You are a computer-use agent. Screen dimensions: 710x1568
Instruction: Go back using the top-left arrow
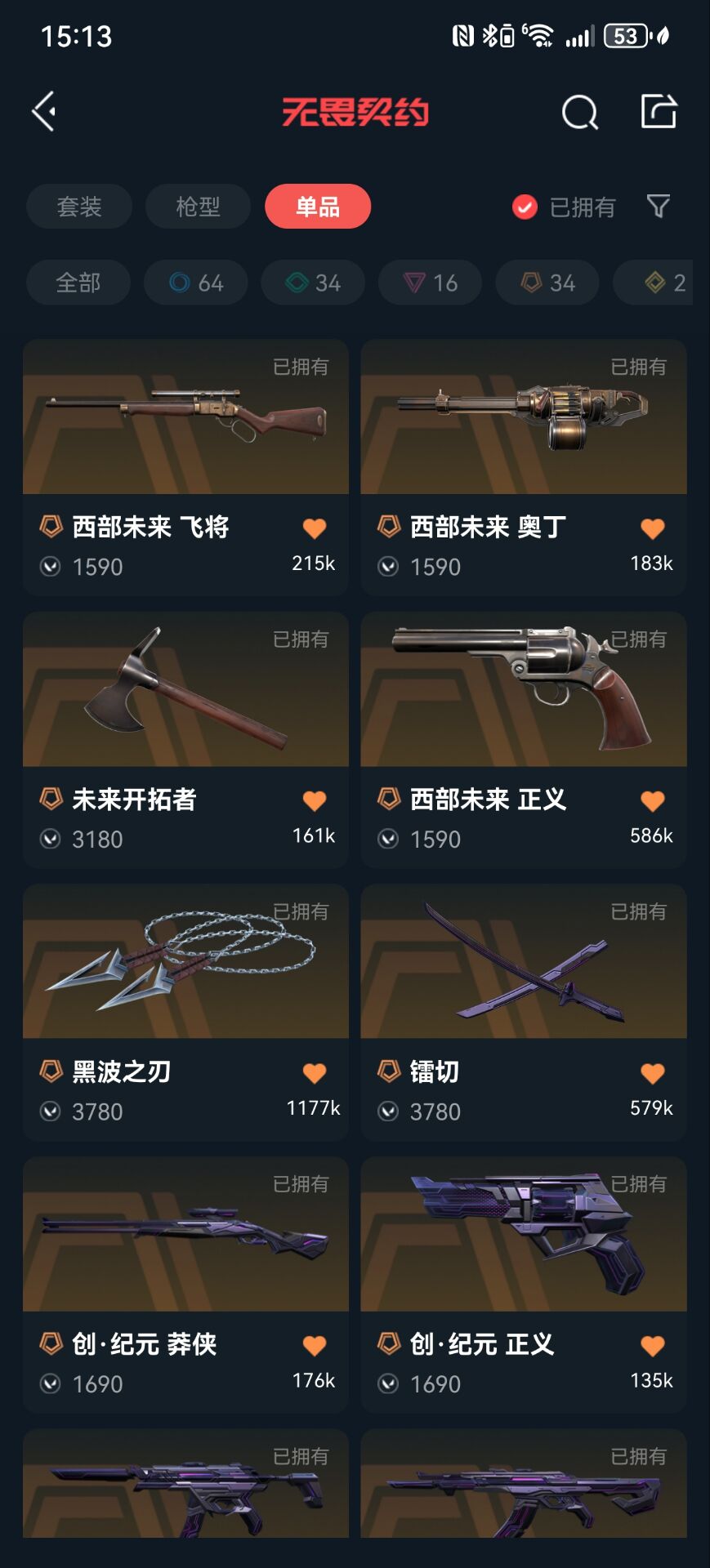[x=44, y=111]
